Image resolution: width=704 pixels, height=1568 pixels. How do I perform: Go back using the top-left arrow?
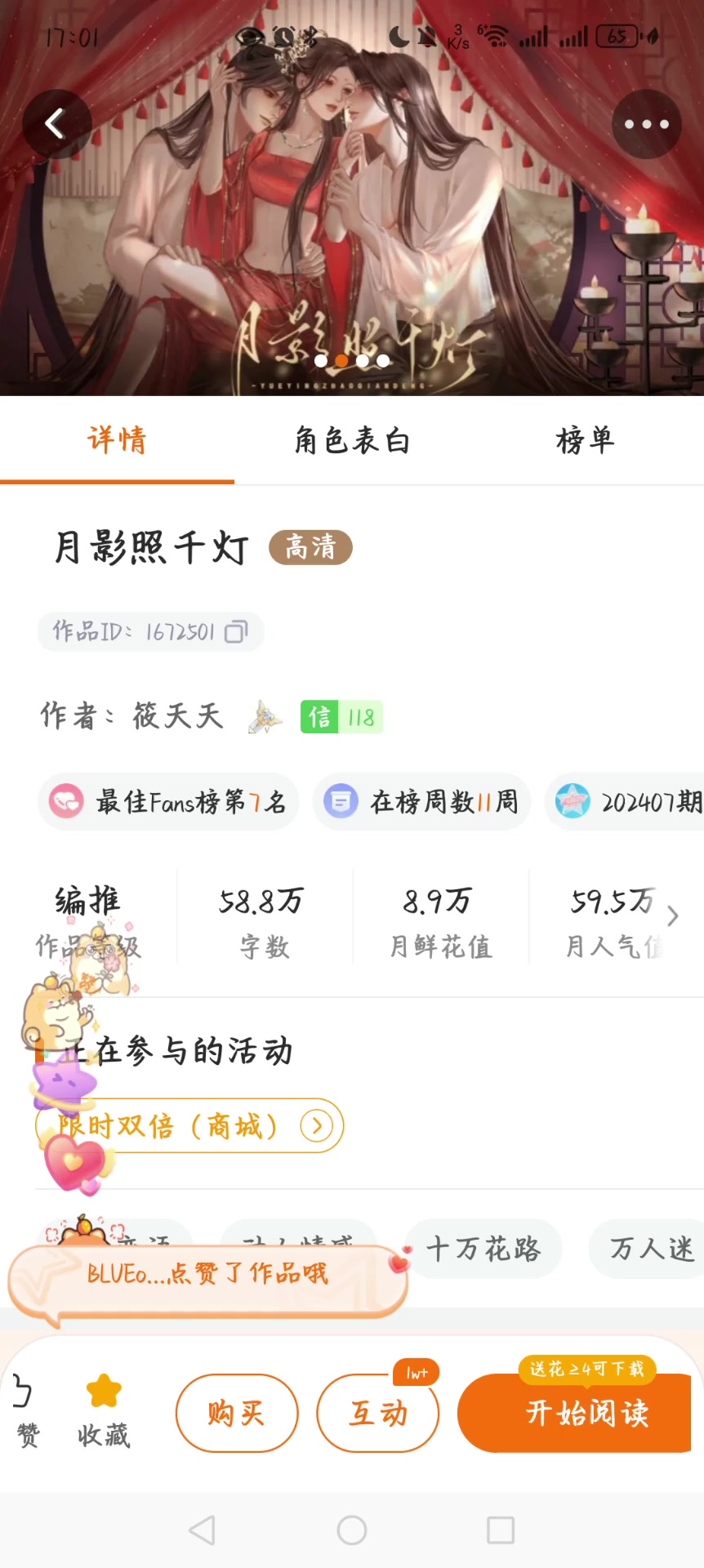click(x=56, y=124)
